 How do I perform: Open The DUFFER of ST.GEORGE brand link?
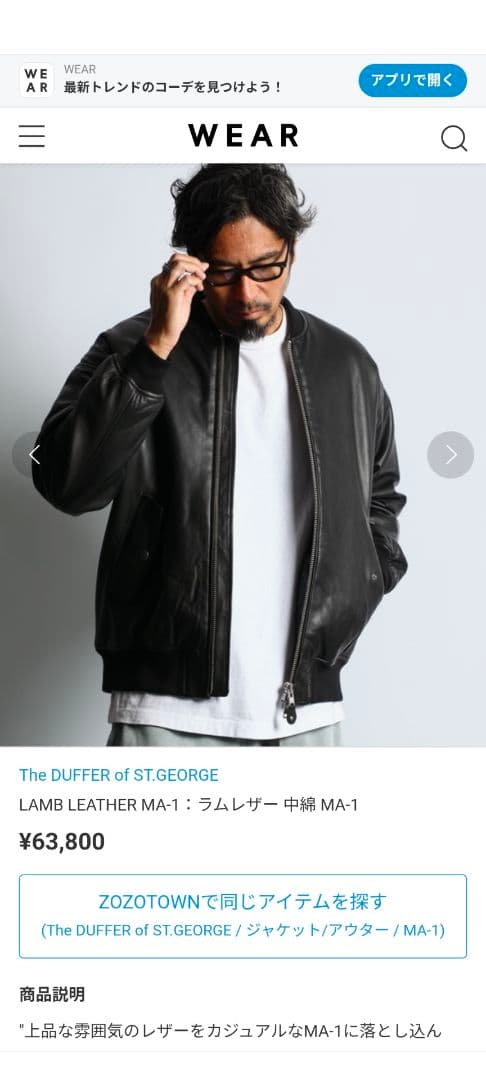tap(118, 775)
